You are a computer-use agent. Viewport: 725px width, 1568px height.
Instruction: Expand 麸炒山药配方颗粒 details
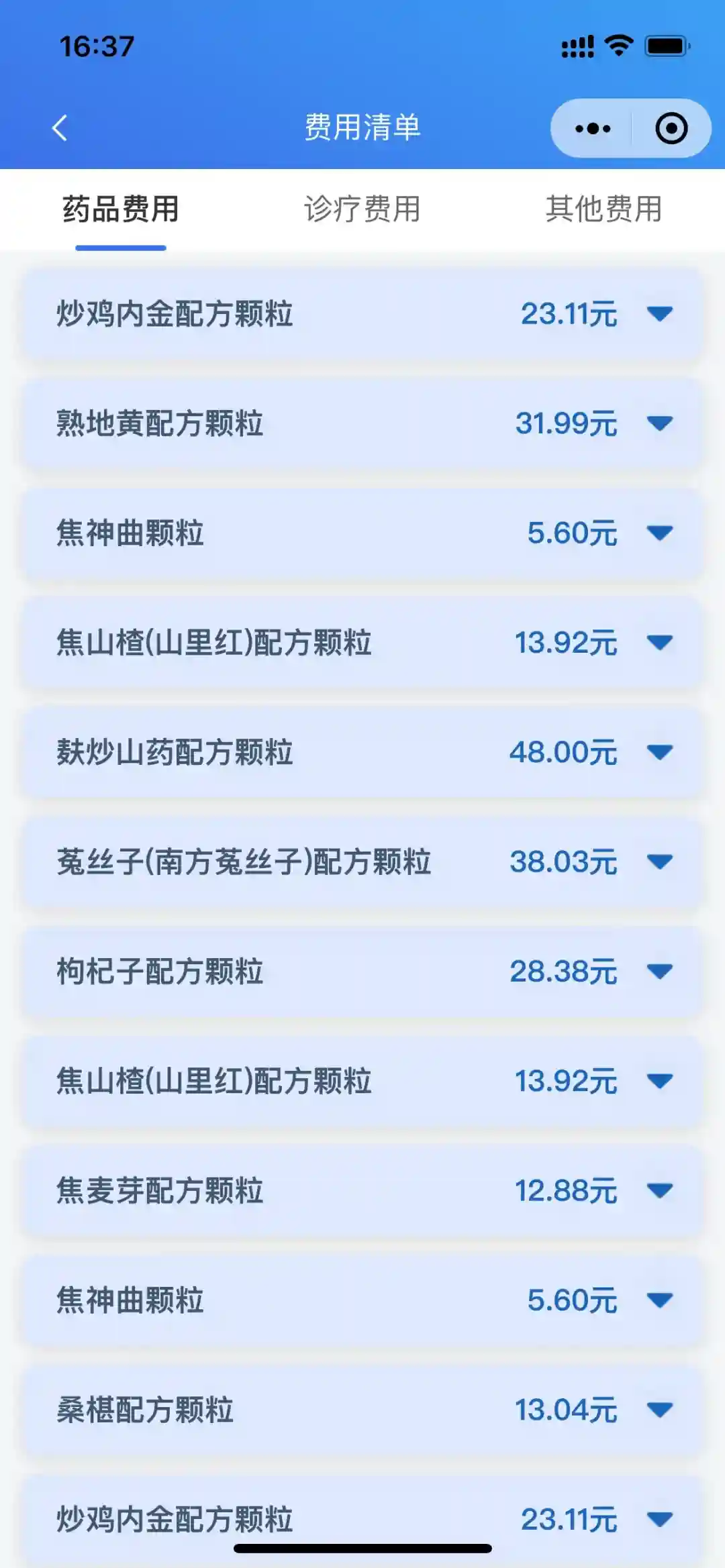[659, 752]
